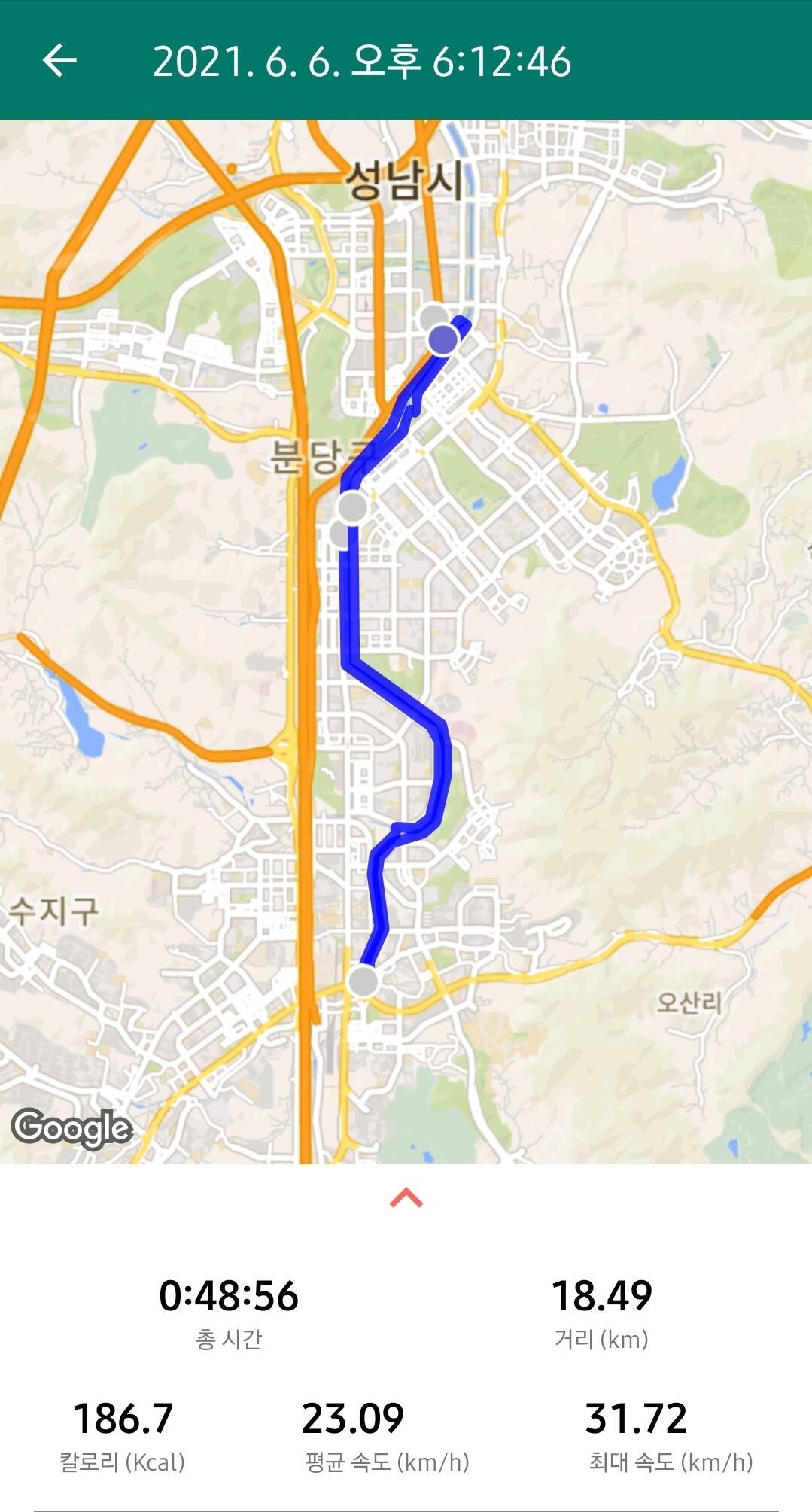Go back using the top arrow
The height and width of the screenshot is (1512, 812).
[x=60, y=60]
